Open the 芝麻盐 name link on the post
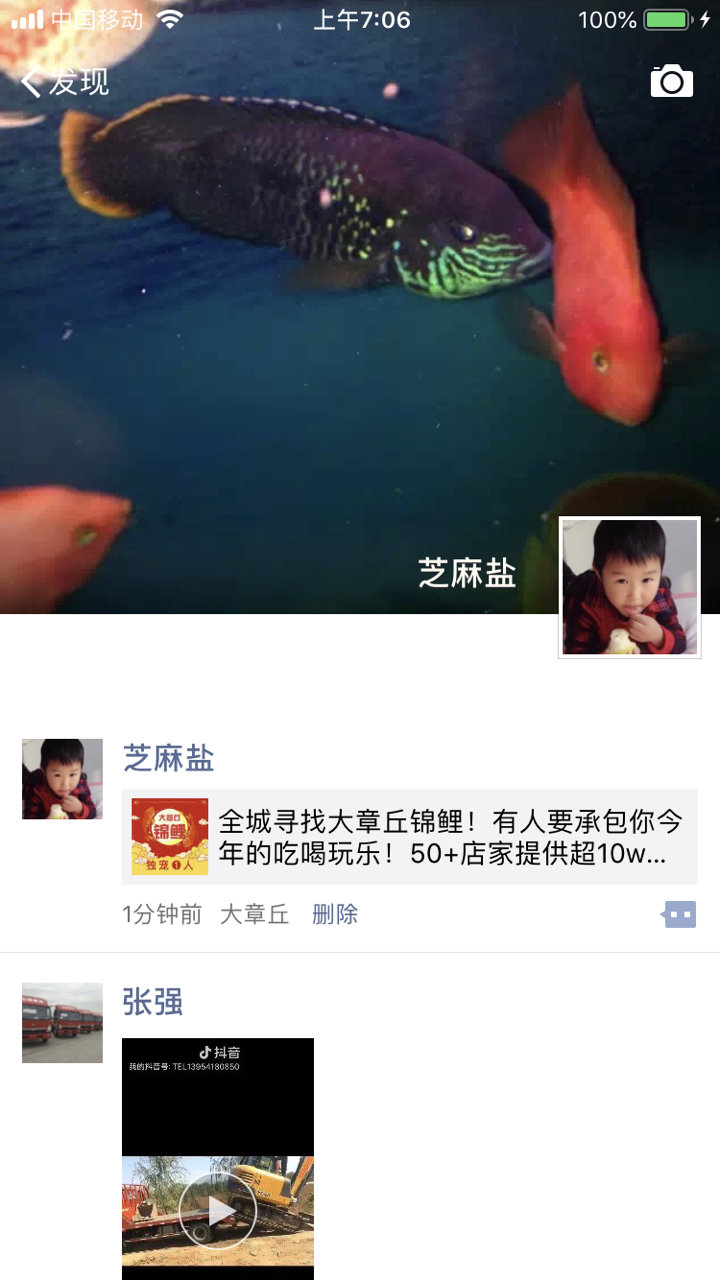This screenshot has height=1280, width=720. [168, 759]
